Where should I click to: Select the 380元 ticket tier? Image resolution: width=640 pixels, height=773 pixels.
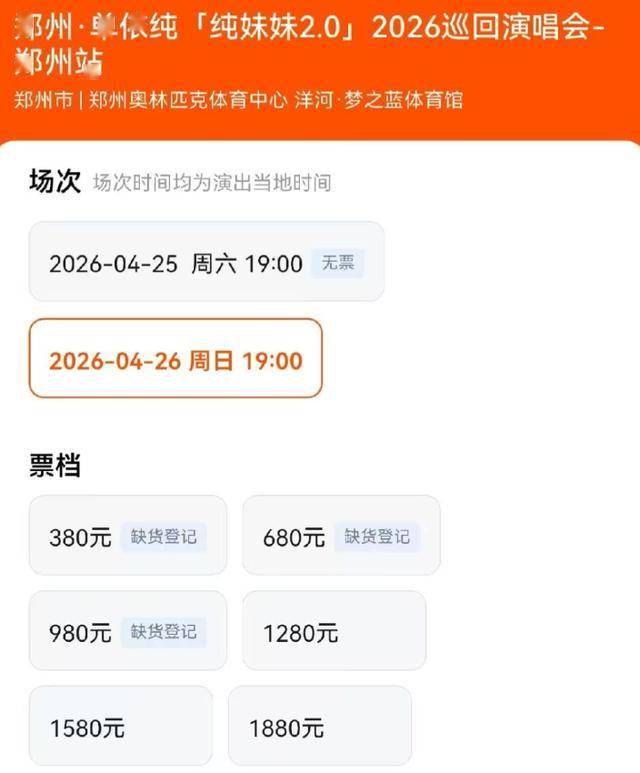[128, 536]
